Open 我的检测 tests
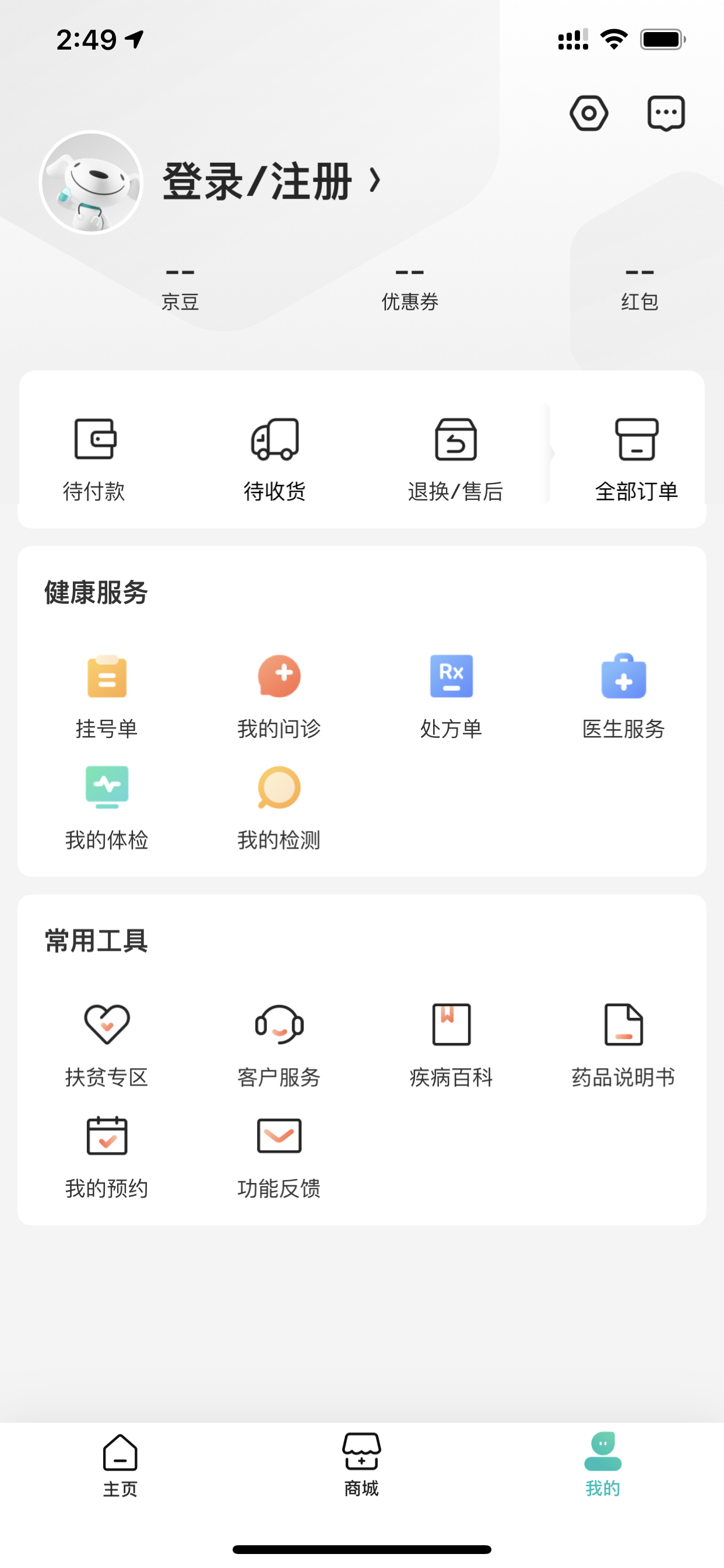 coord(279,807)
